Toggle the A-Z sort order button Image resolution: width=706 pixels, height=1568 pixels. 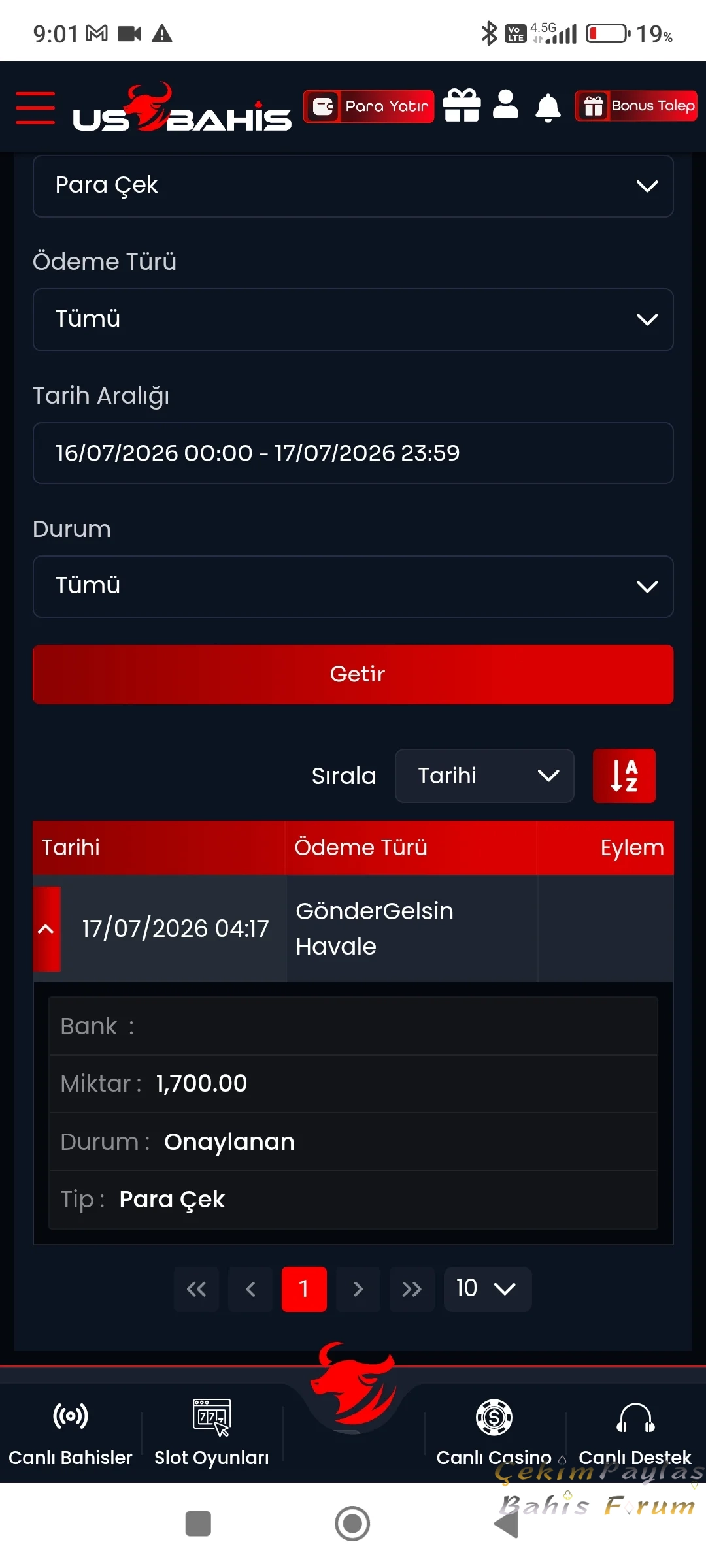click(624, 776)
